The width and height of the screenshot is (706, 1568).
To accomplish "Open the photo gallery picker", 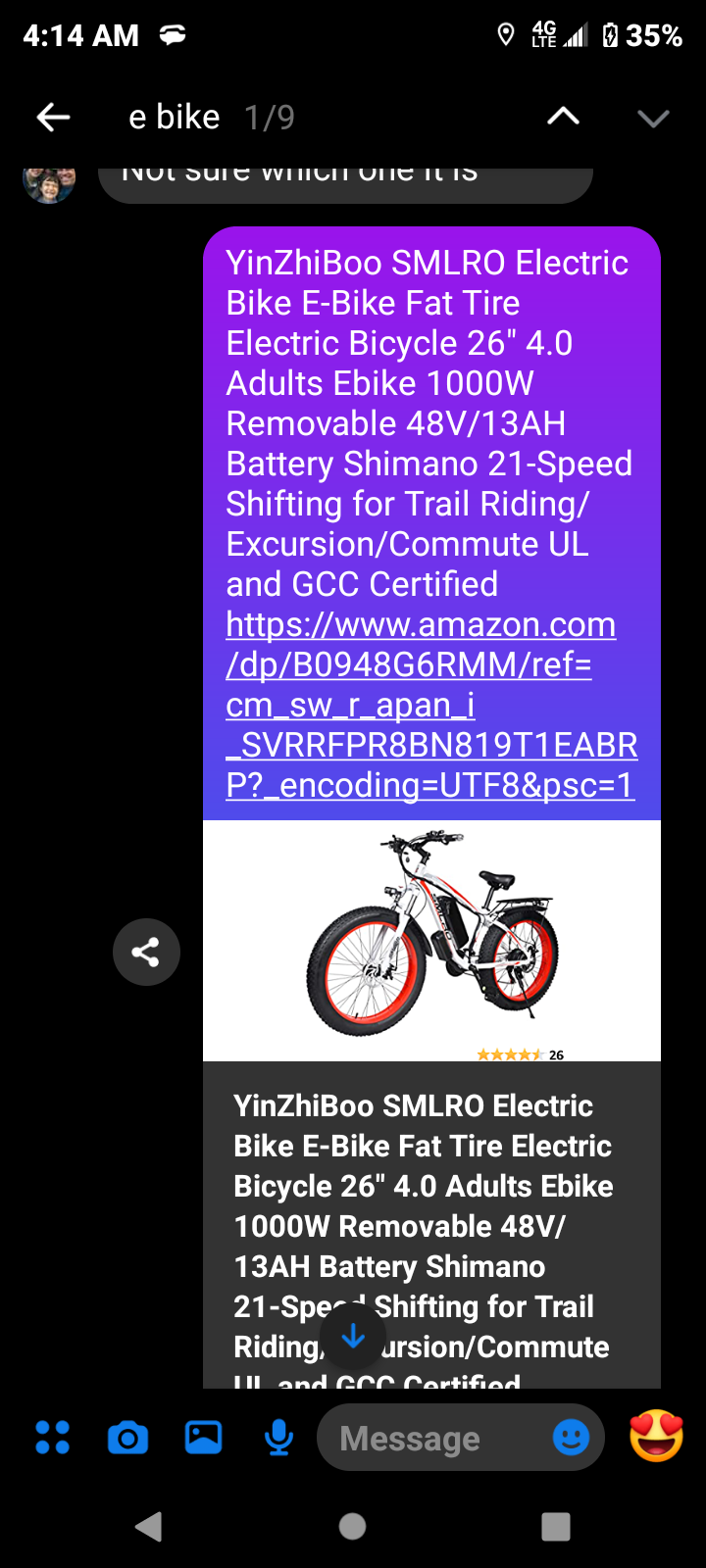I will 203,1437.
